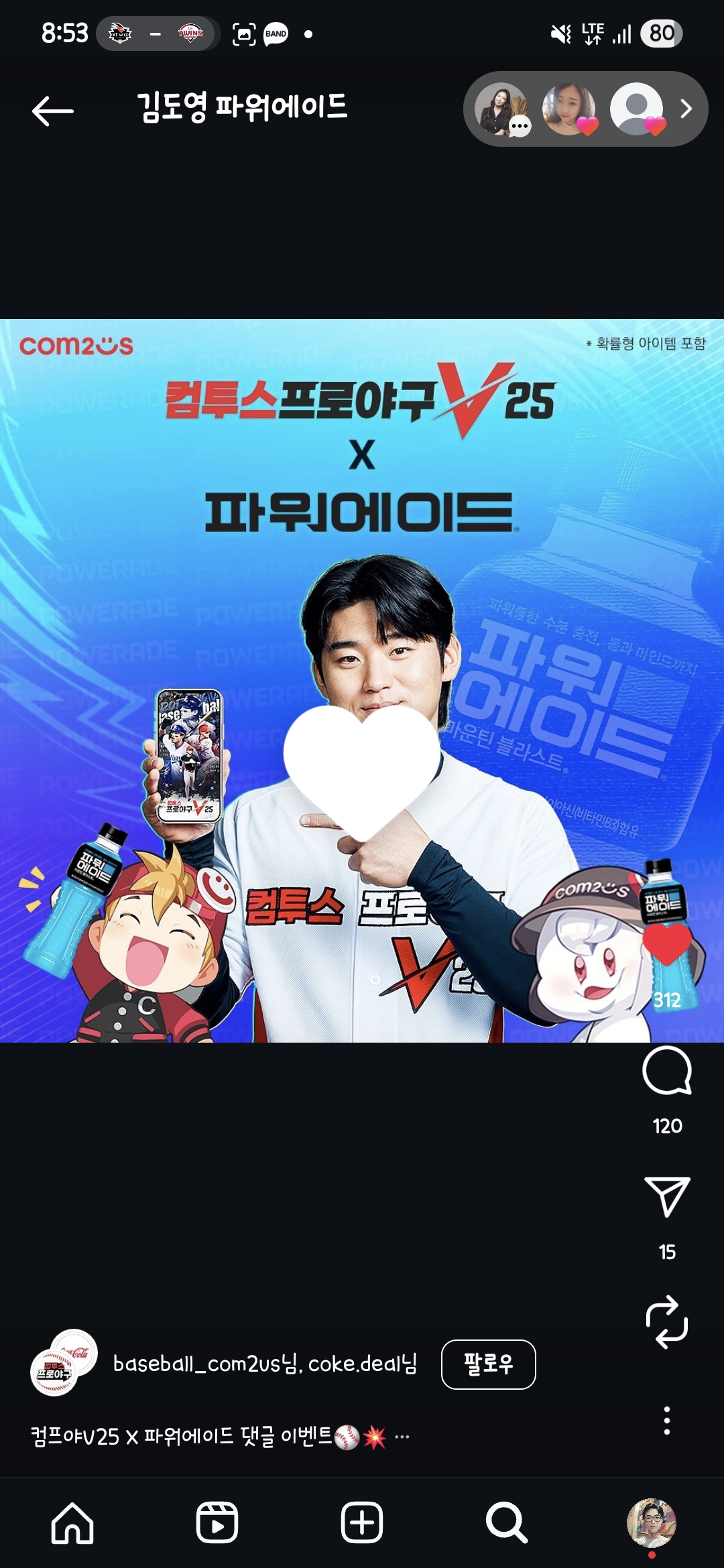724x1568 pixels.
Task: Tap the 팔로우 follow button
Action: [489, 1364]
